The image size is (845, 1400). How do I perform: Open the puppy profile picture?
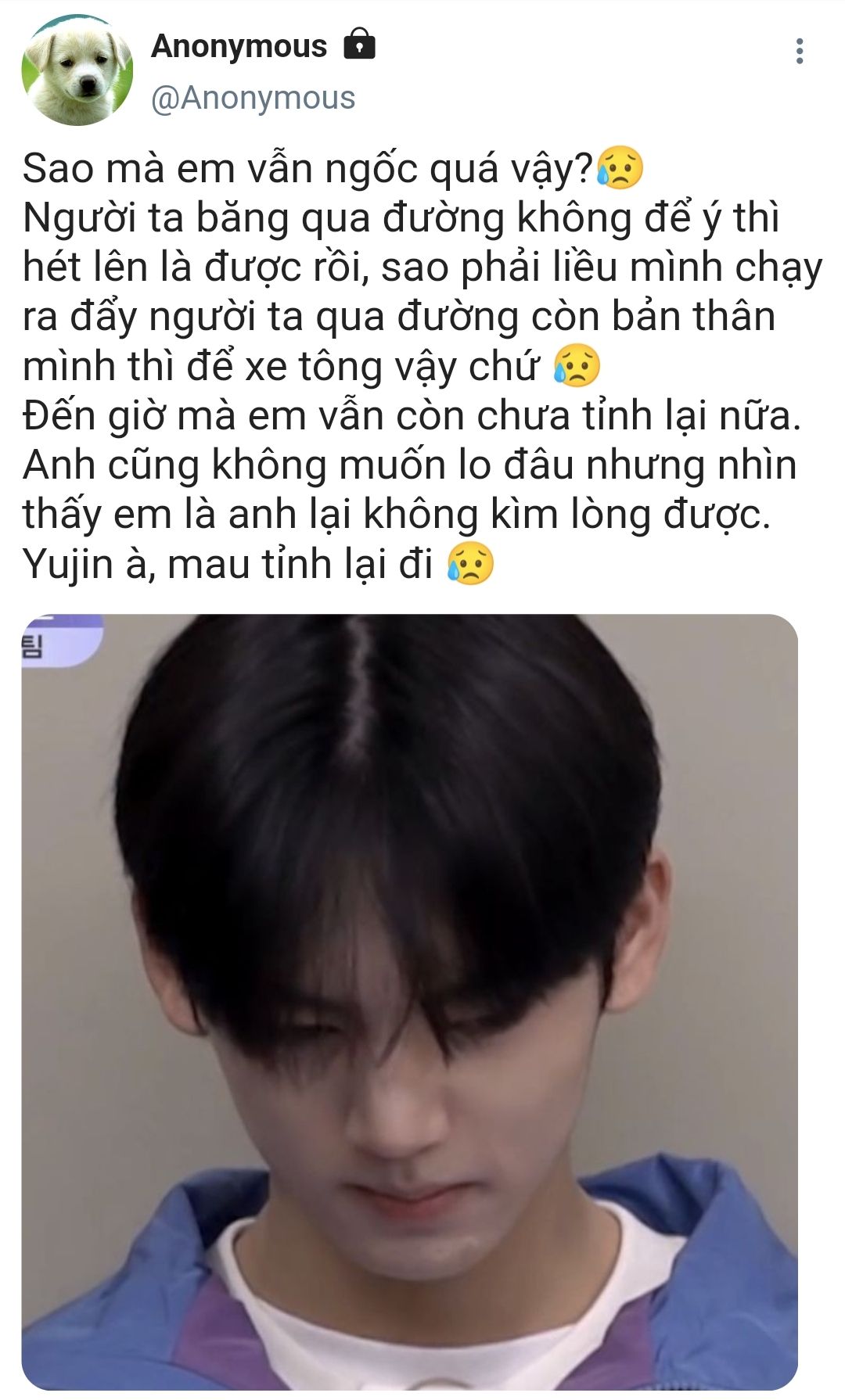(x=77, y=70)
